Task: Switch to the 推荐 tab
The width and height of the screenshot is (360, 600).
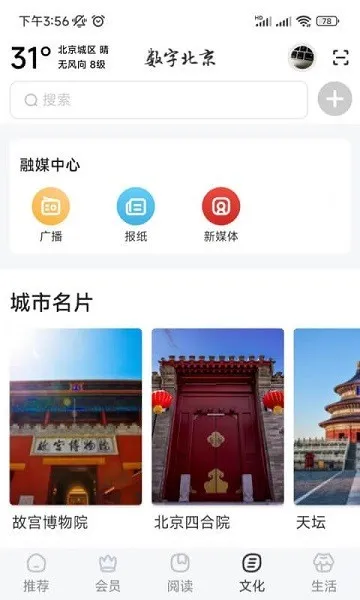Action: coord(36,573)
